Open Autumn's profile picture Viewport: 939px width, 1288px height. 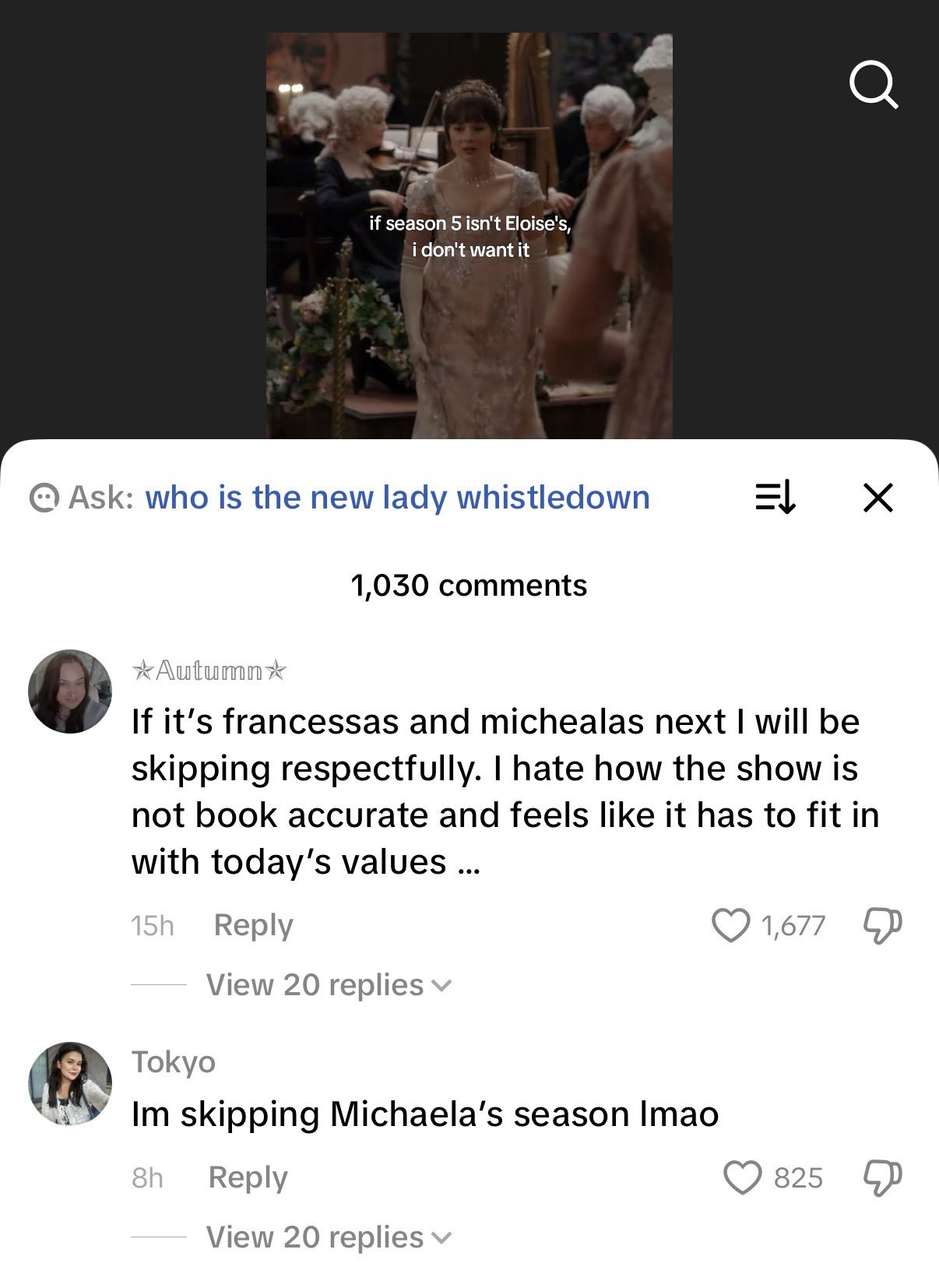click(x=70, y=692)
